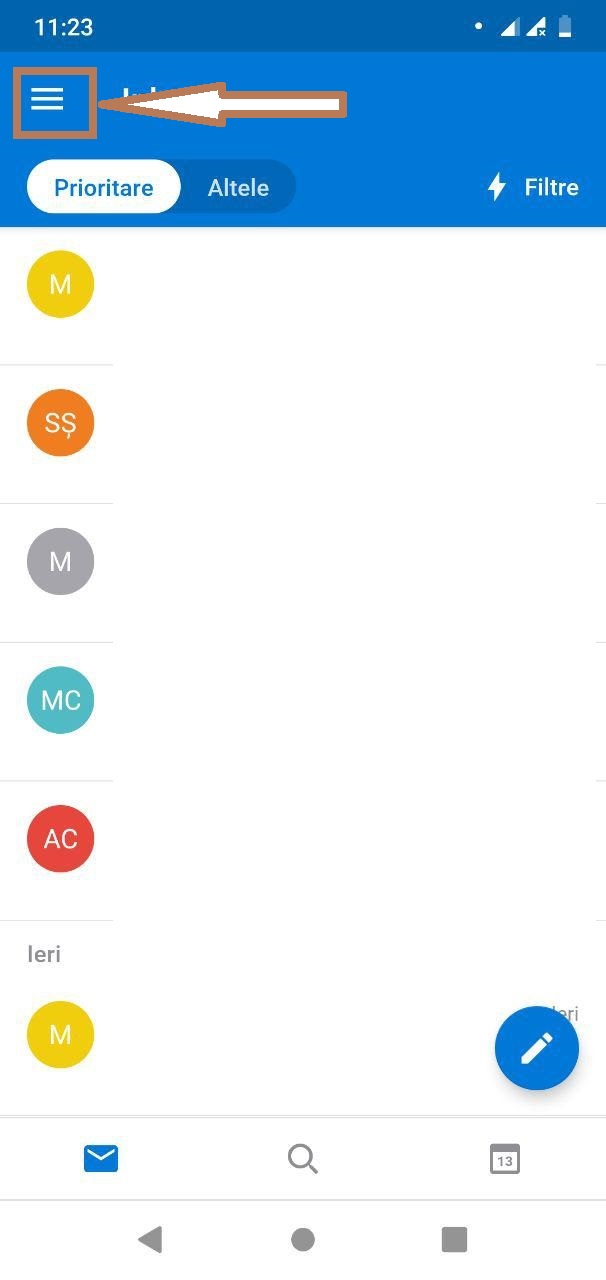
Task: Compose a new email with pencil button
Action: (x=536, y=1048)
